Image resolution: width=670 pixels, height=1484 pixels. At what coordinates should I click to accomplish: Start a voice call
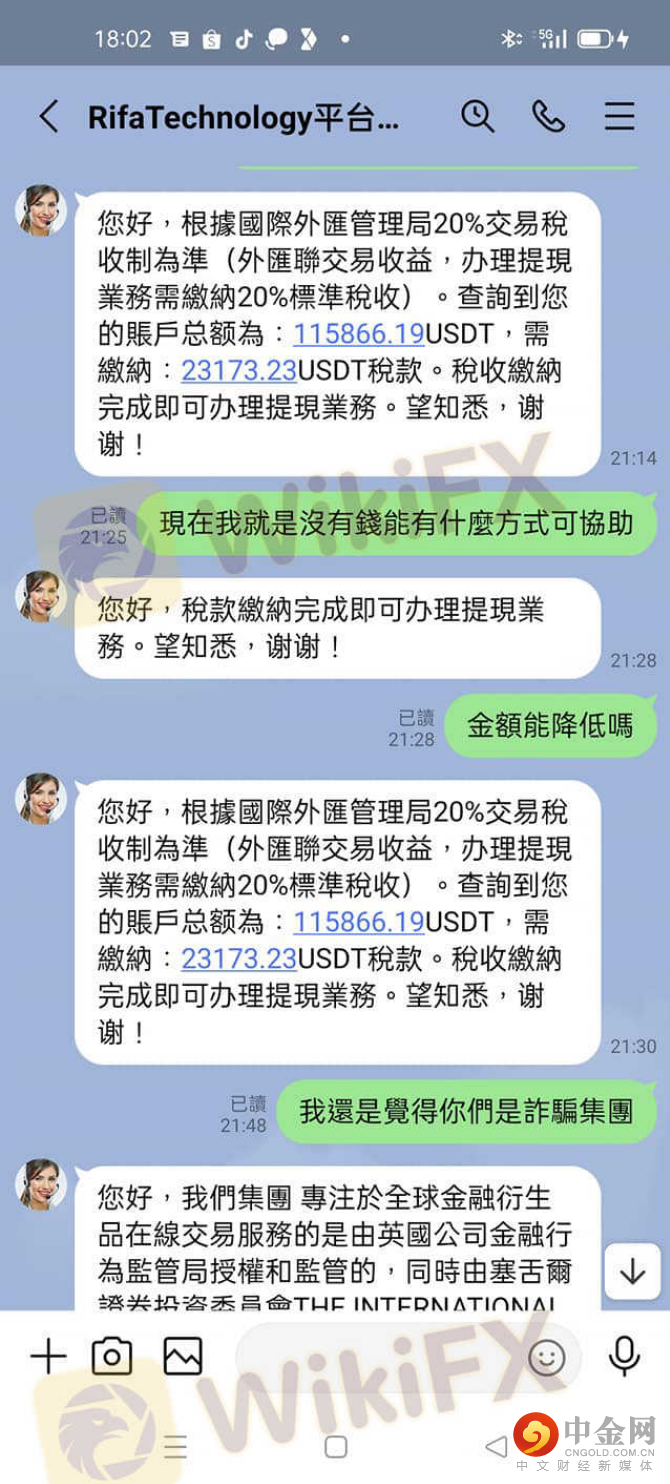coord(548,117)
